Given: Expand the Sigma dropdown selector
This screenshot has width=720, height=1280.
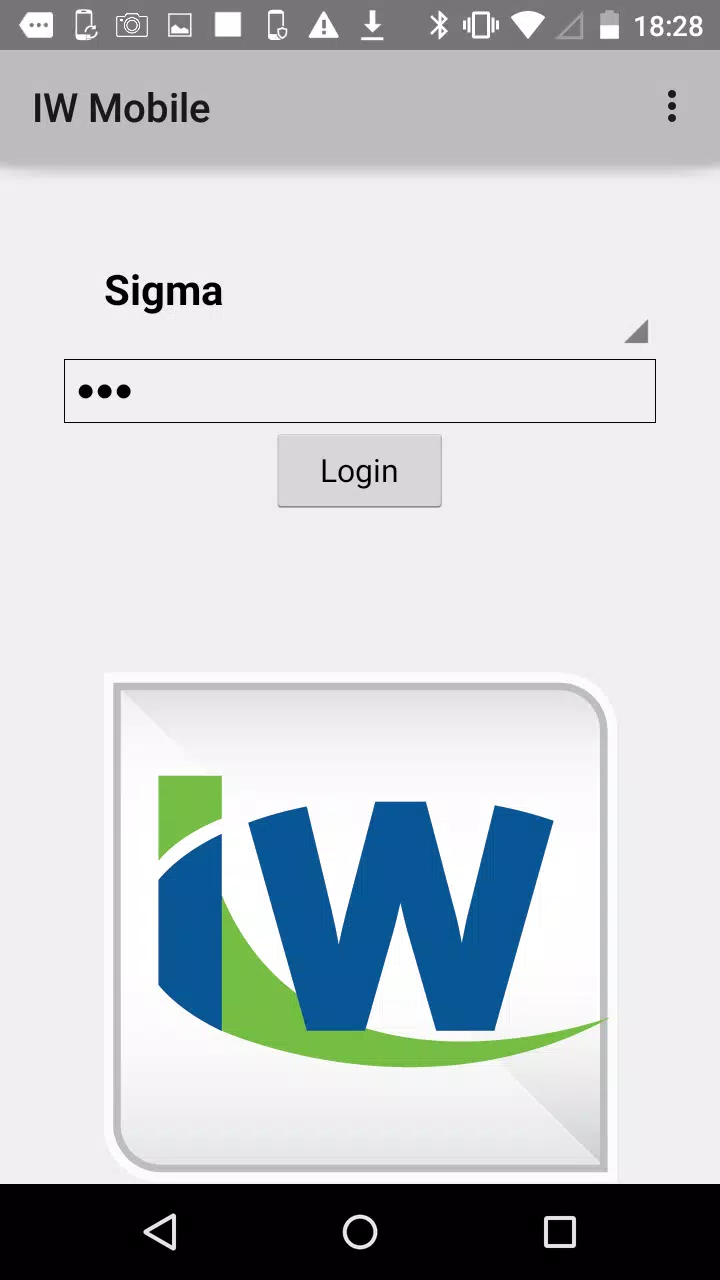Looking at the screenshot, I should [360, 300].
